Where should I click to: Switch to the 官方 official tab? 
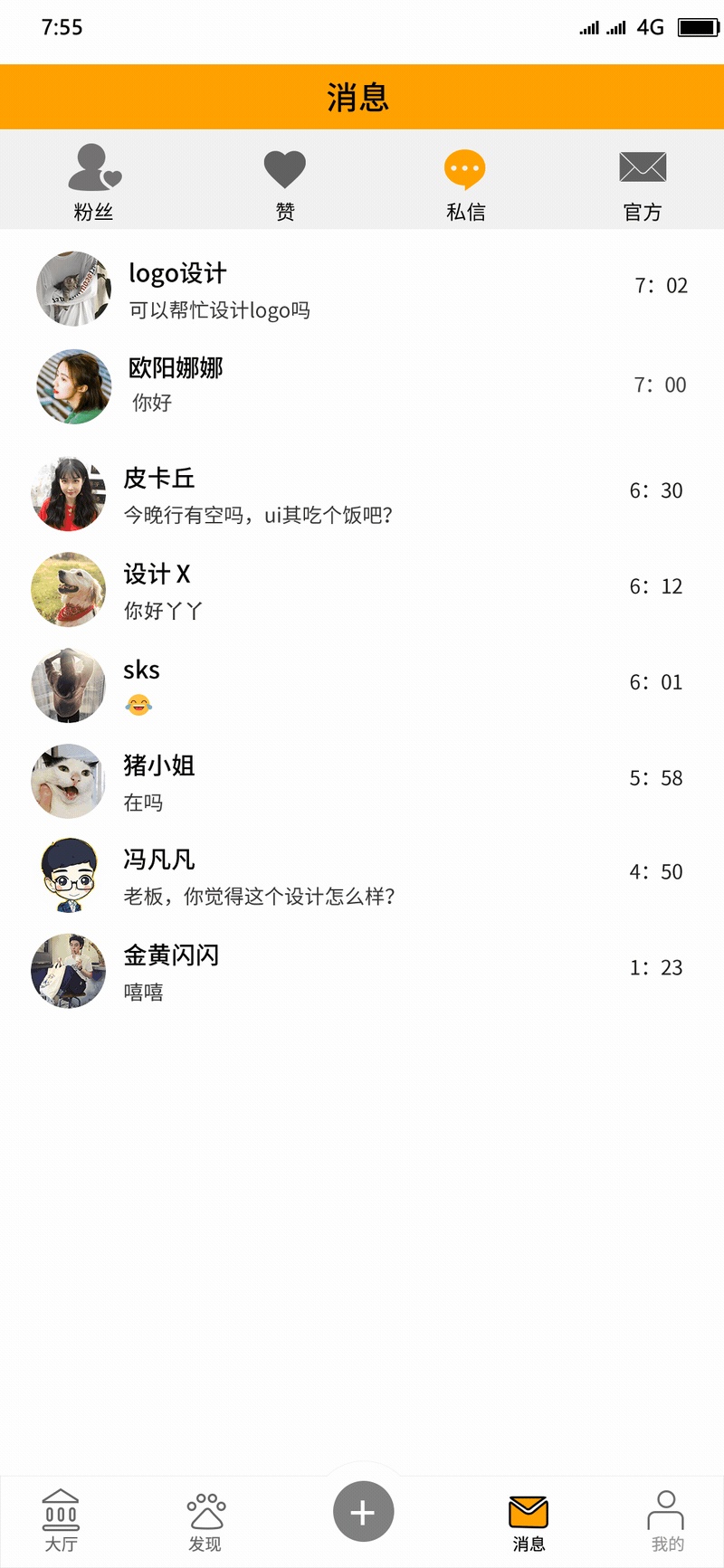click(643, 181)
